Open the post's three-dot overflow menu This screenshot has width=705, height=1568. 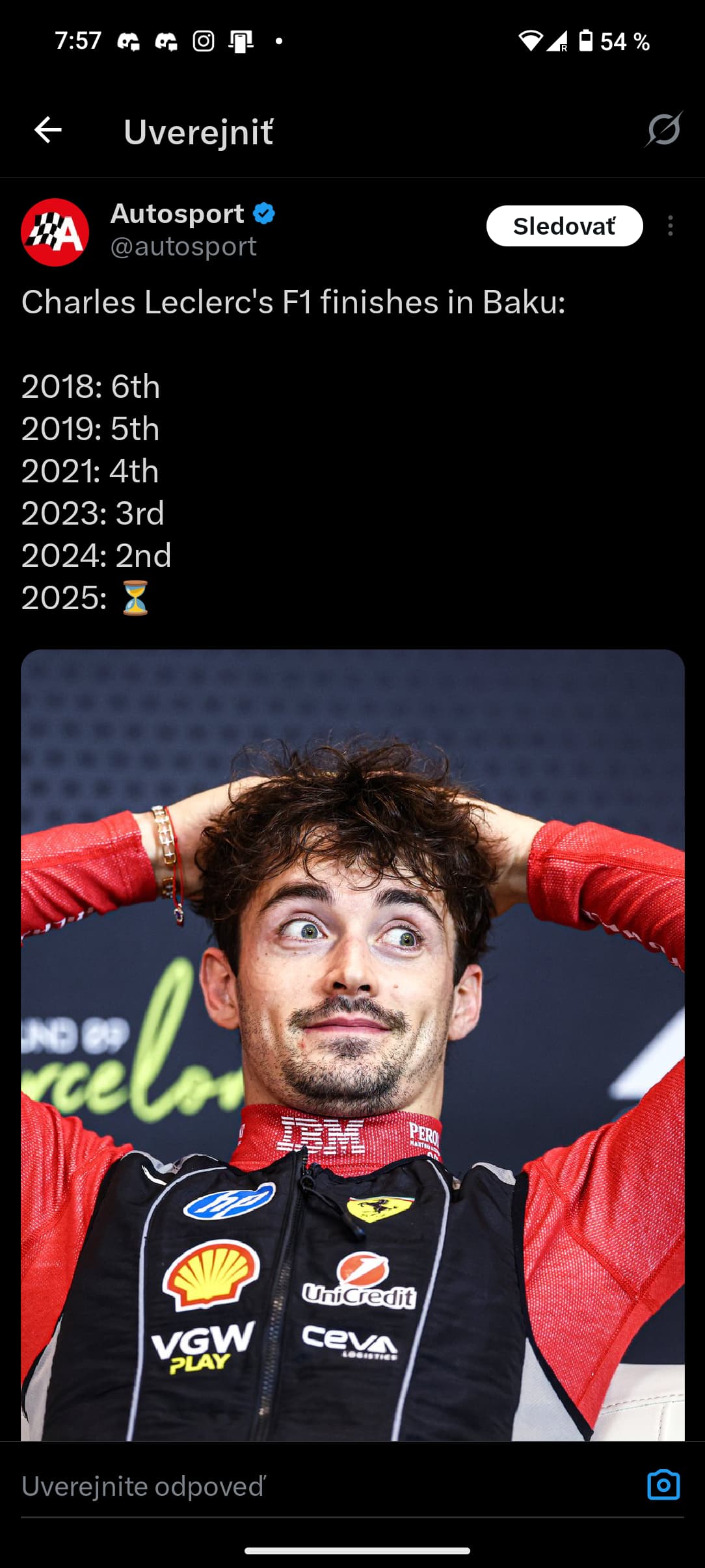[x=671, y=226]
